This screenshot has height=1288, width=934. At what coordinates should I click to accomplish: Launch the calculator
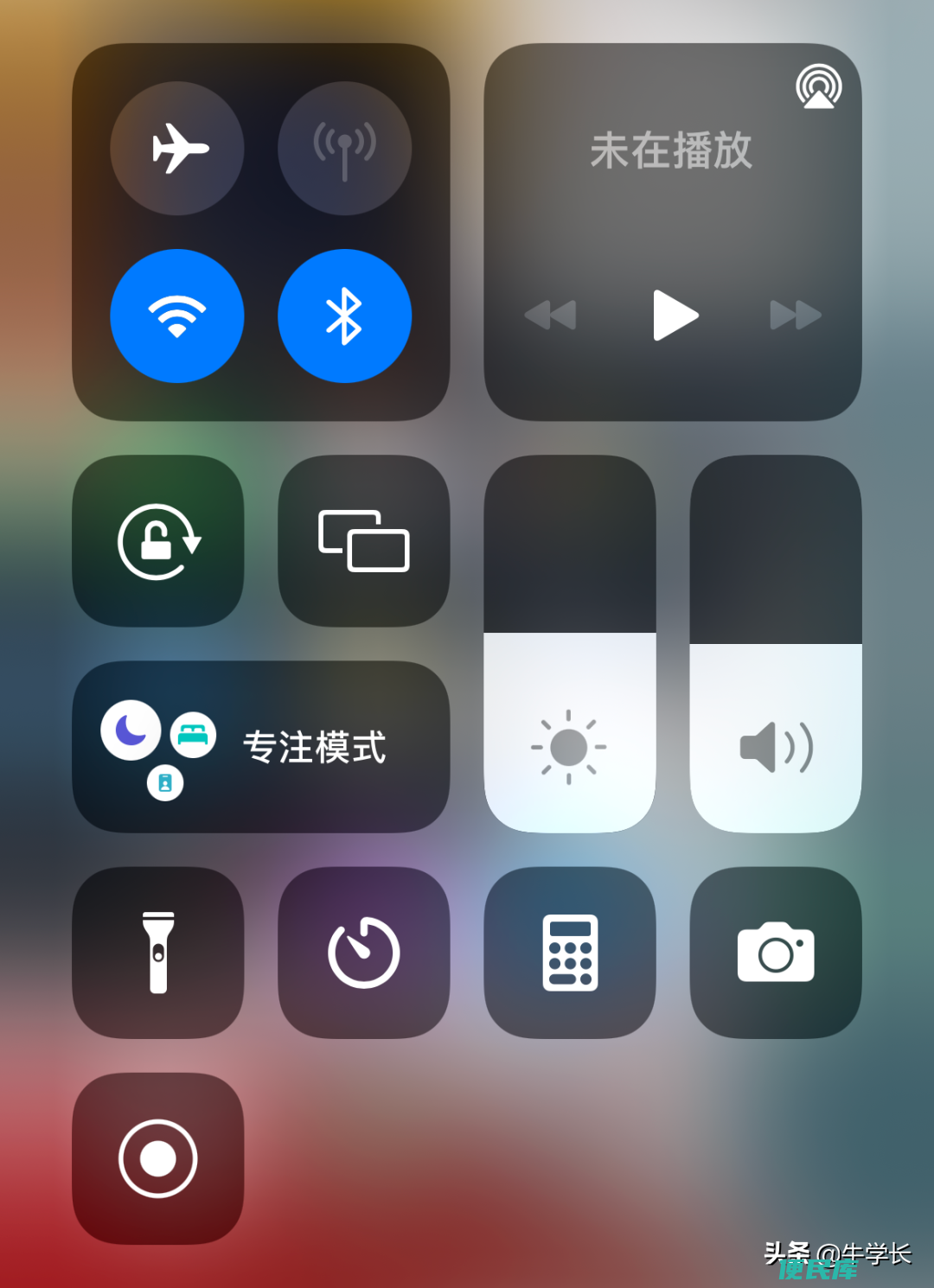coord(569,953)
